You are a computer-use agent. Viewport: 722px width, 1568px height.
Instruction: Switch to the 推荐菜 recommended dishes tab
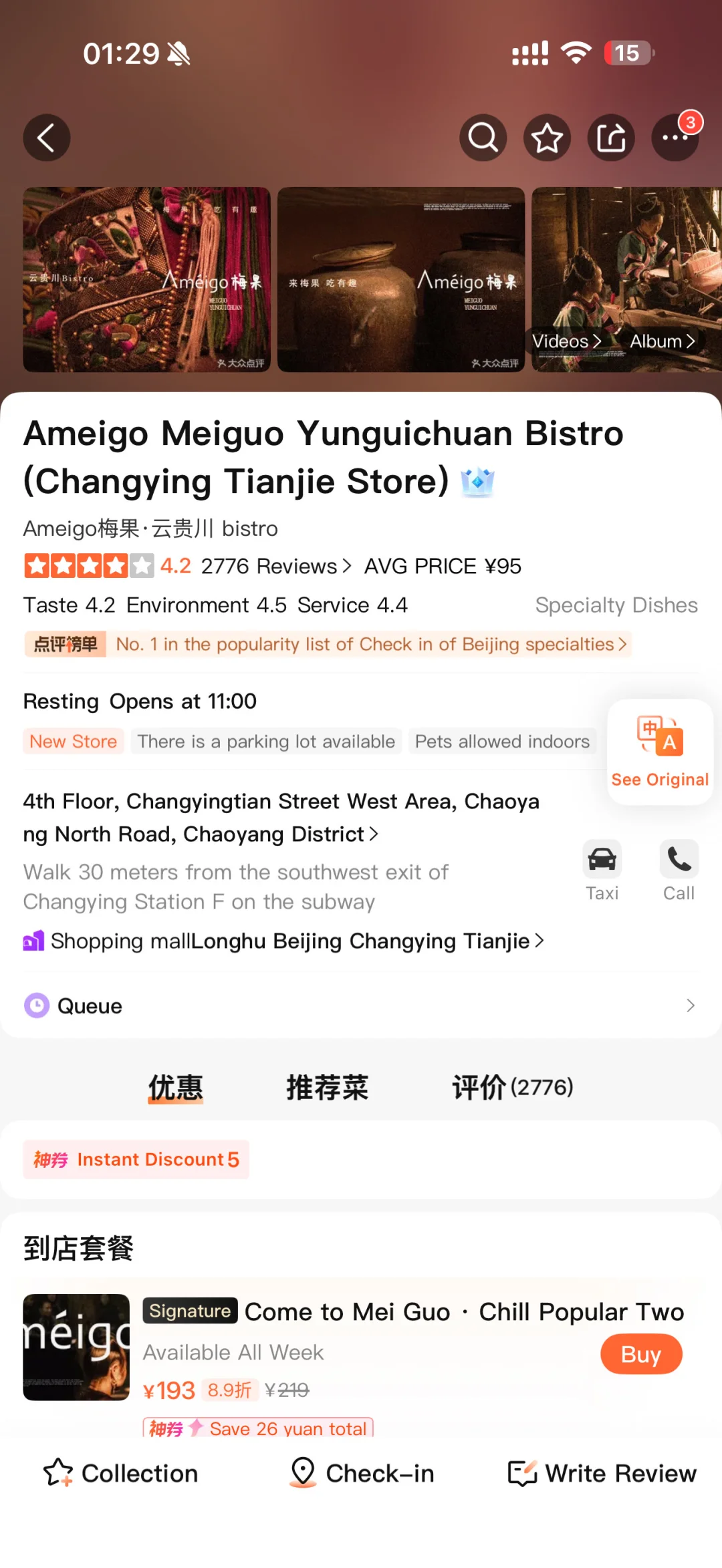(x=327, y=1087)
